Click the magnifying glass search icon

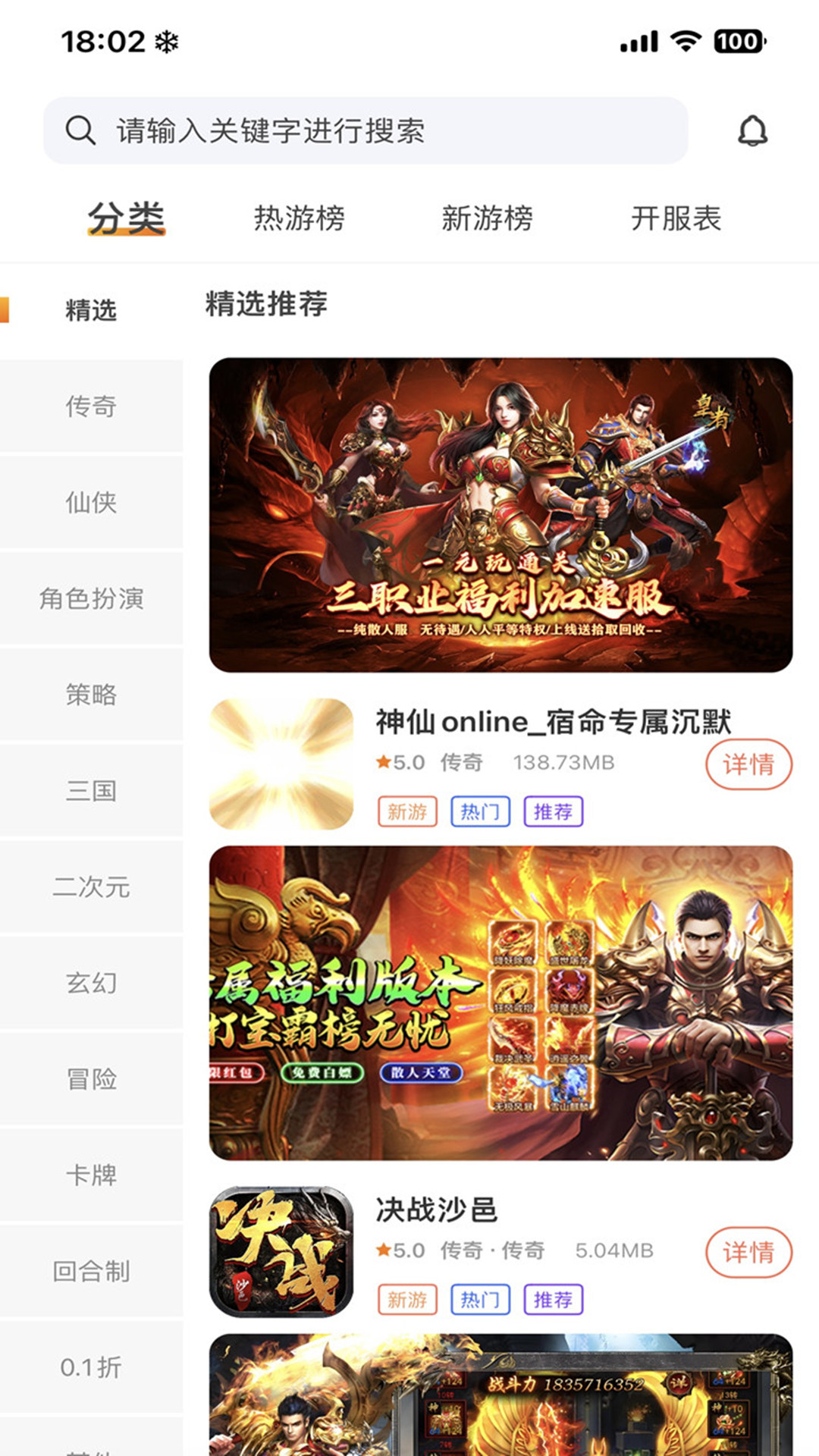click(78, 129)
